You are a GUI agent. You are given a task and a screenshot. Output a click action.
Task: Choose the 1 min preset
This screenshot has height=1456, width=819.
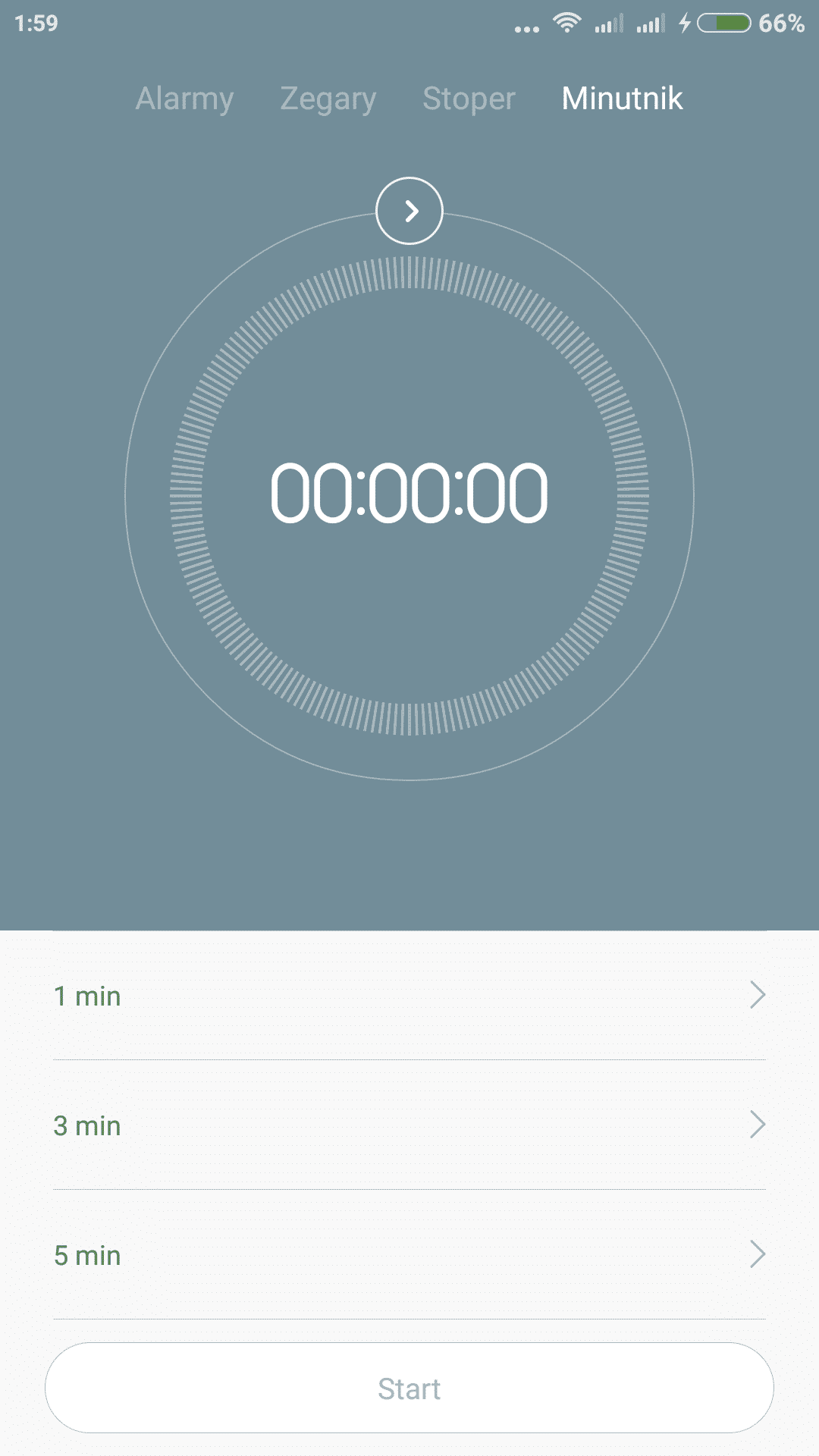click(x=409, y=996)
